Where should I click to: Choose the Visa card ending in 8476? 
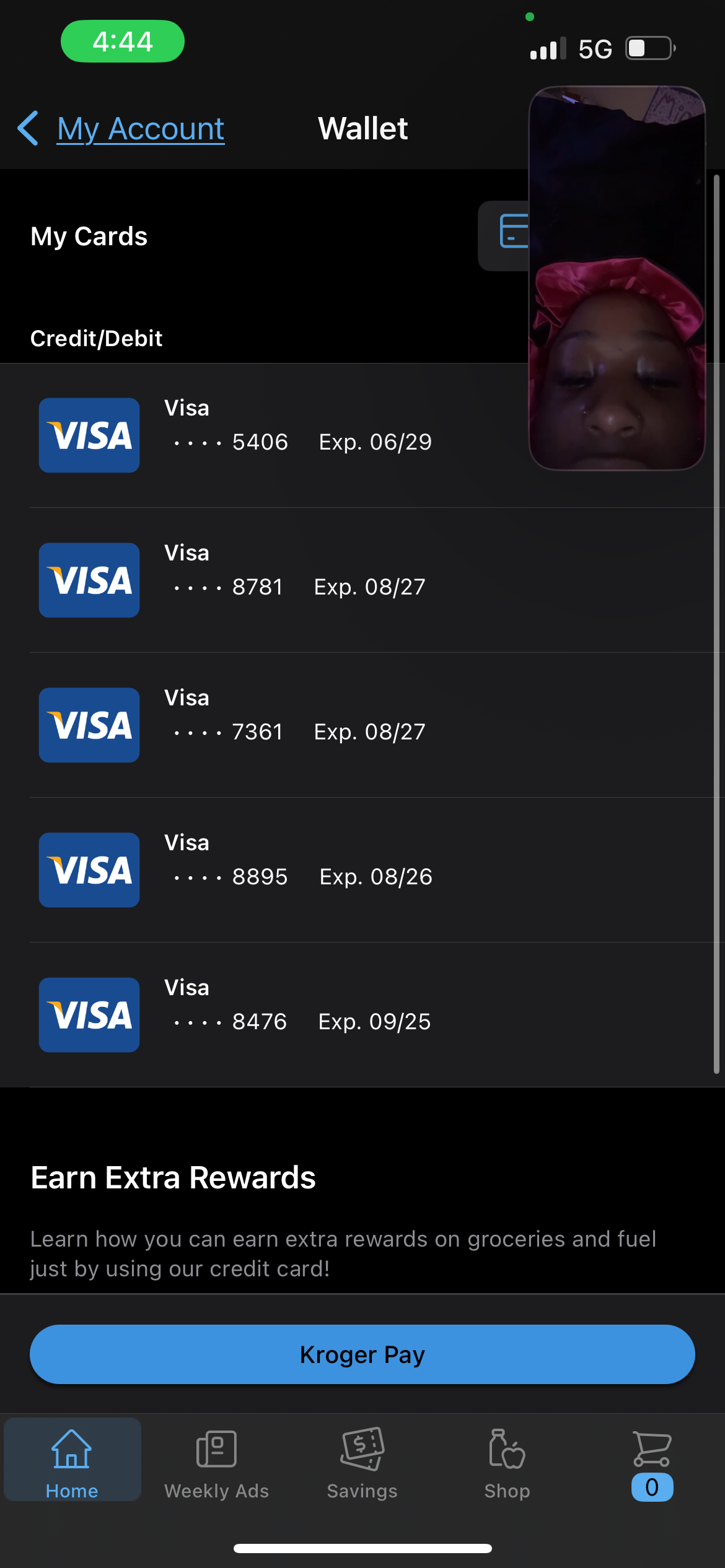[279, 1015]
